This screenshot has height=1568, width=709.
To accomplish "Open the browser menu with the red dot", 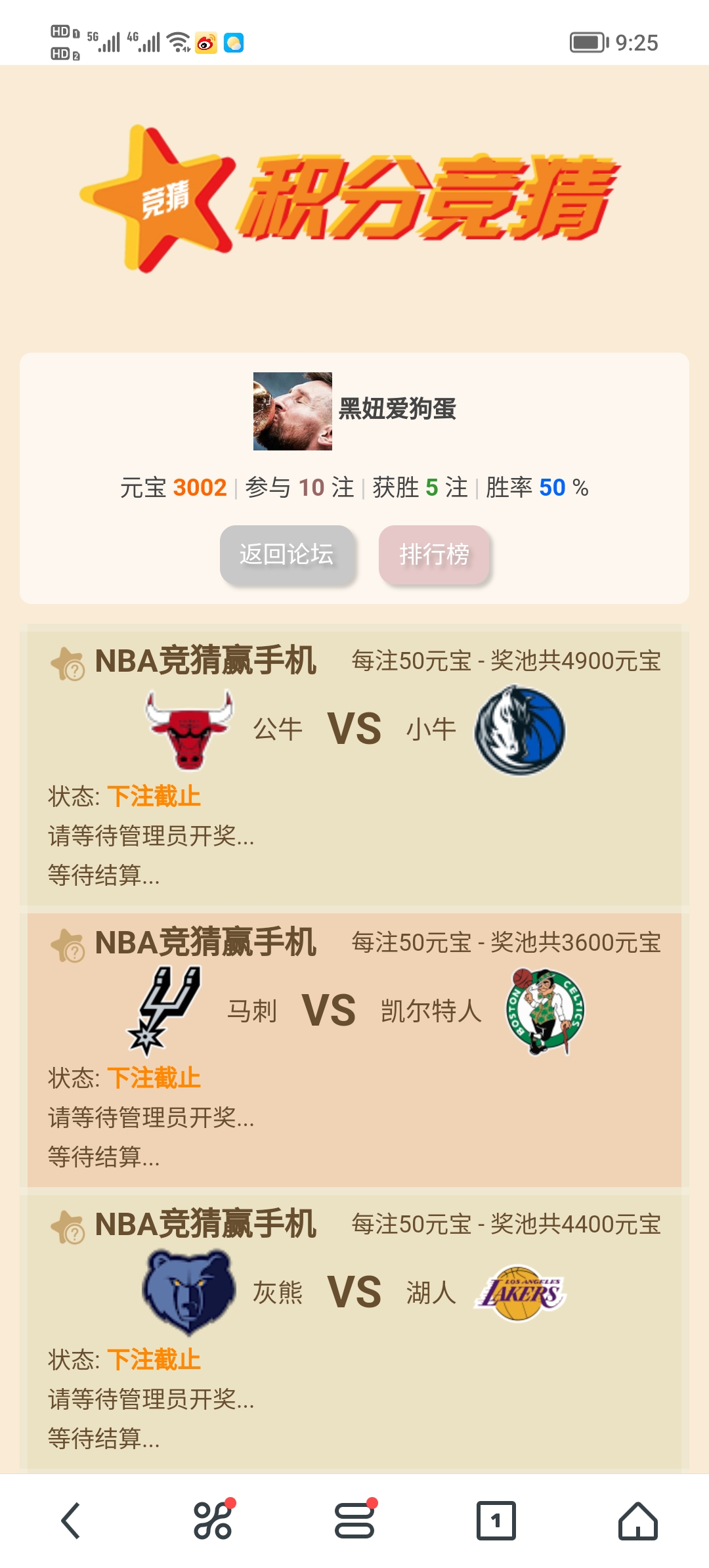I will [354, 1520].
